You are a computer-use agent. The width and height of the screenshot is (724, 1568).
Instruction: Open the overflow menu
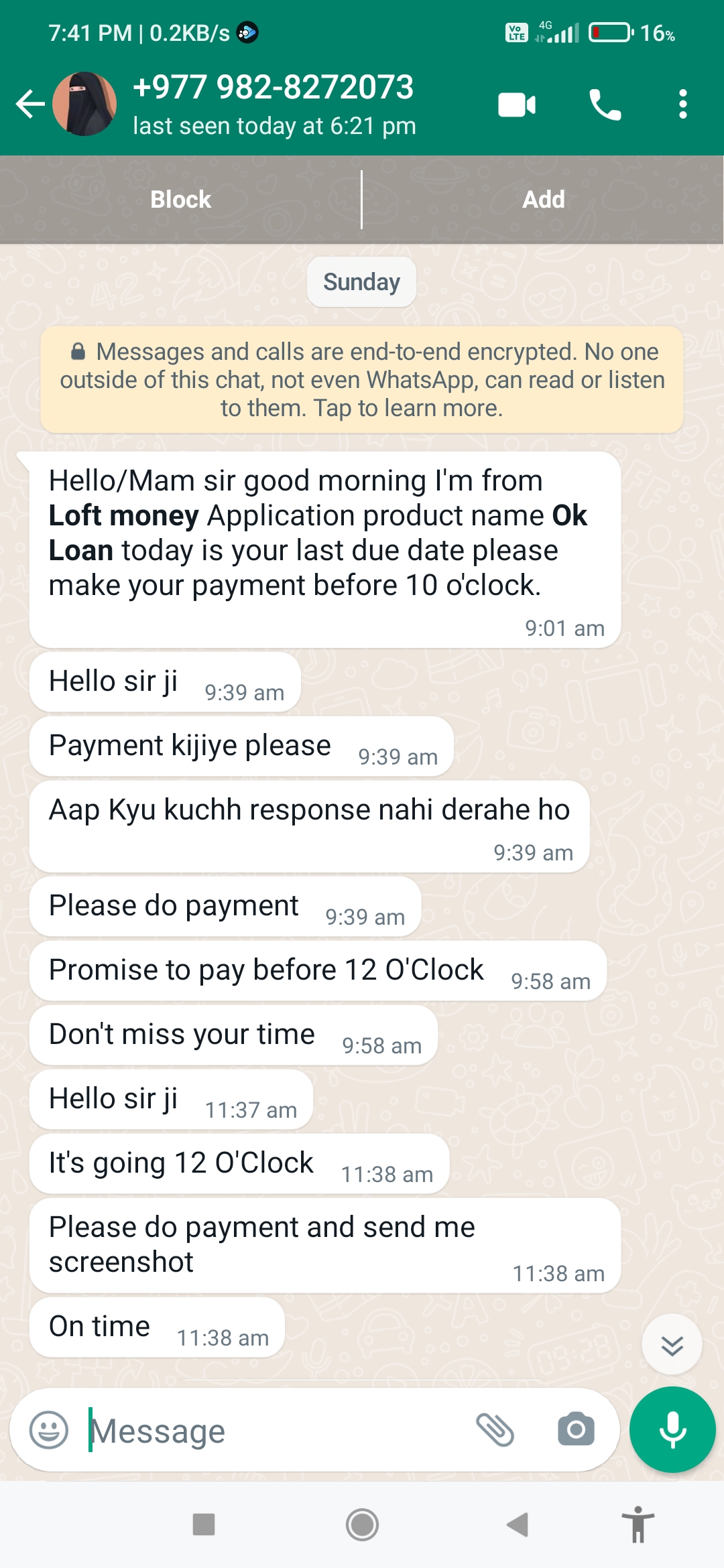[682, 105]
